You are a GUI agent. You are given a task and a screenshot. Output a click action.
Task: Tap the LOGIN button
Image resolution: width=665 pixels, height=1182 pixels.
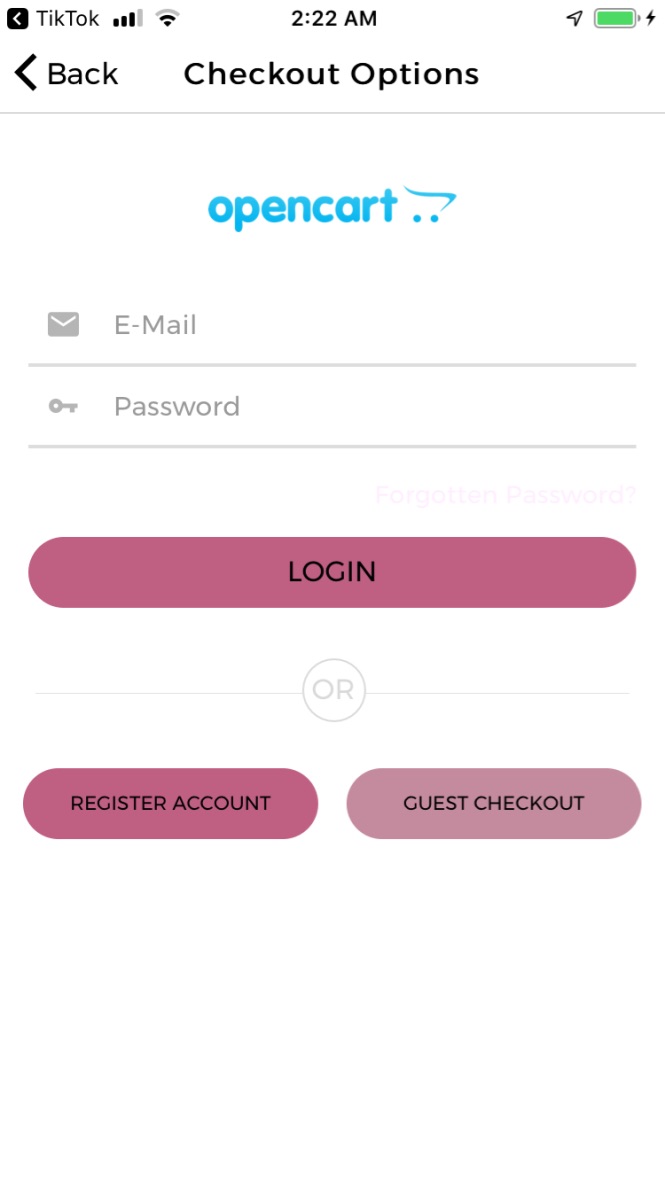coord(332,572)
